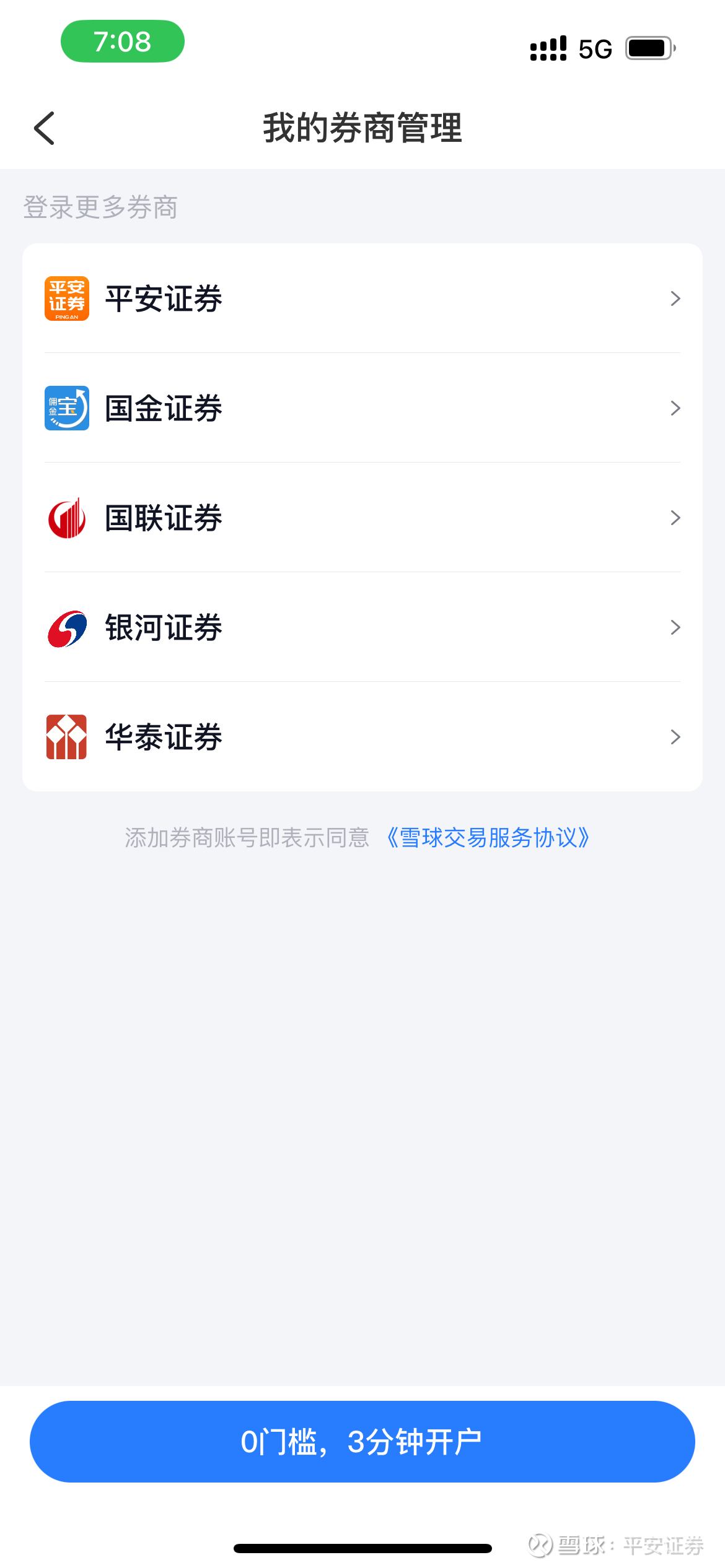Select the 华泰证券 logo icon
The image size is (725, 1568).
[67, 737]
